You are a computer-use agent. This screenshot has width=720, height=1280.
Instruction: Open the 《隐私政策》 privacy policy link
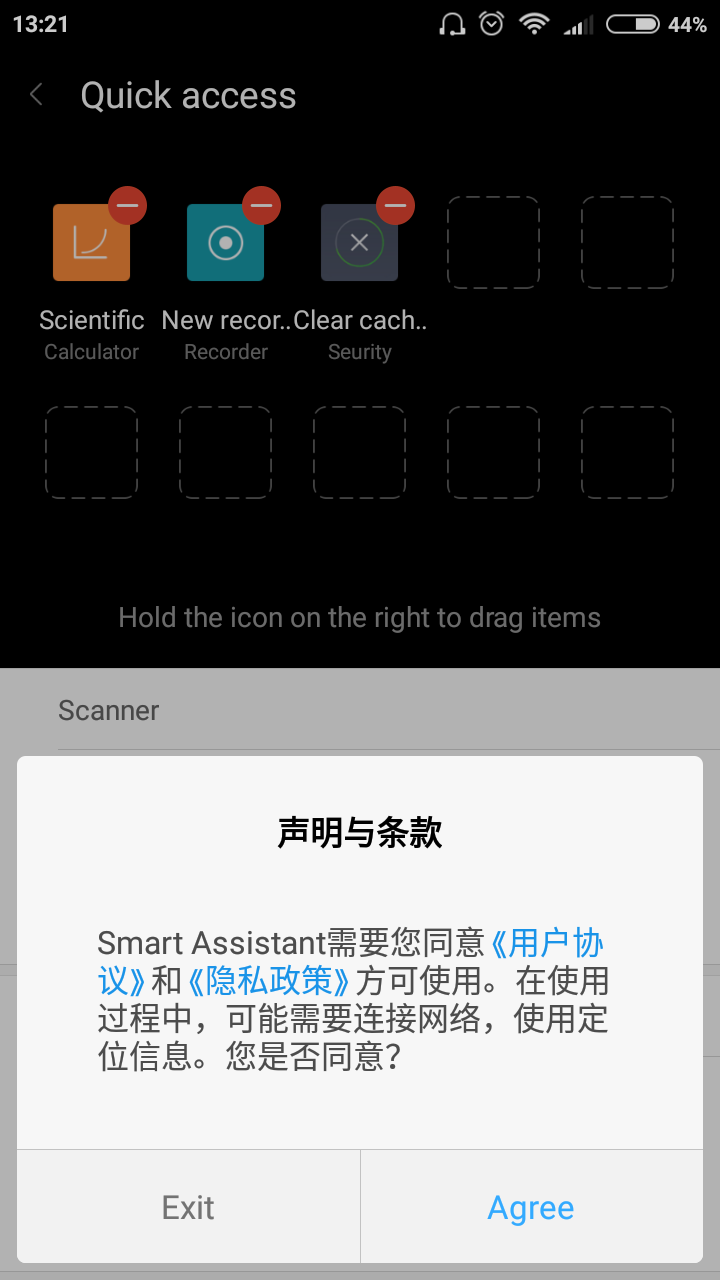pos(268,980)
